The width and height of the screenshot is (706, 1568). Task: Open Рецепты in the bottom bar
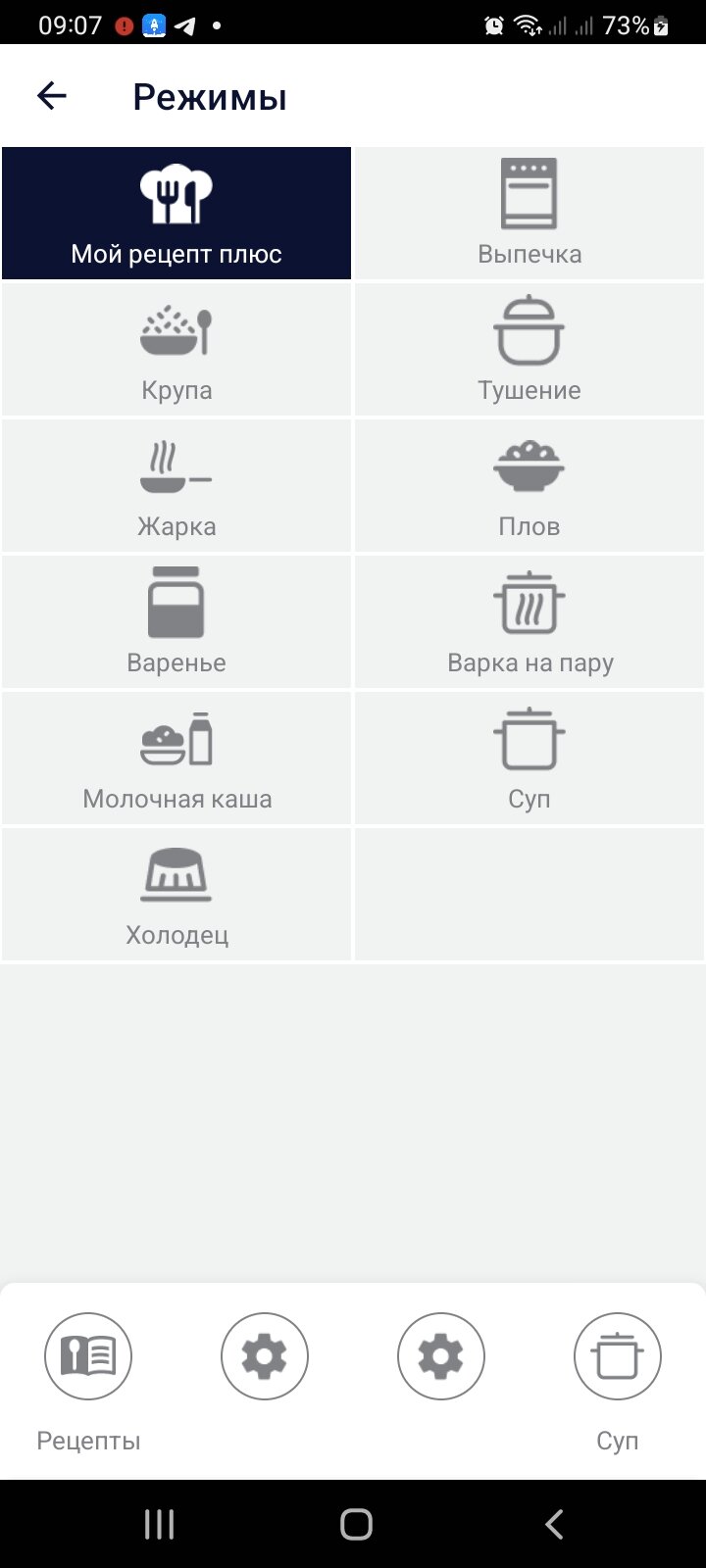88,1357
